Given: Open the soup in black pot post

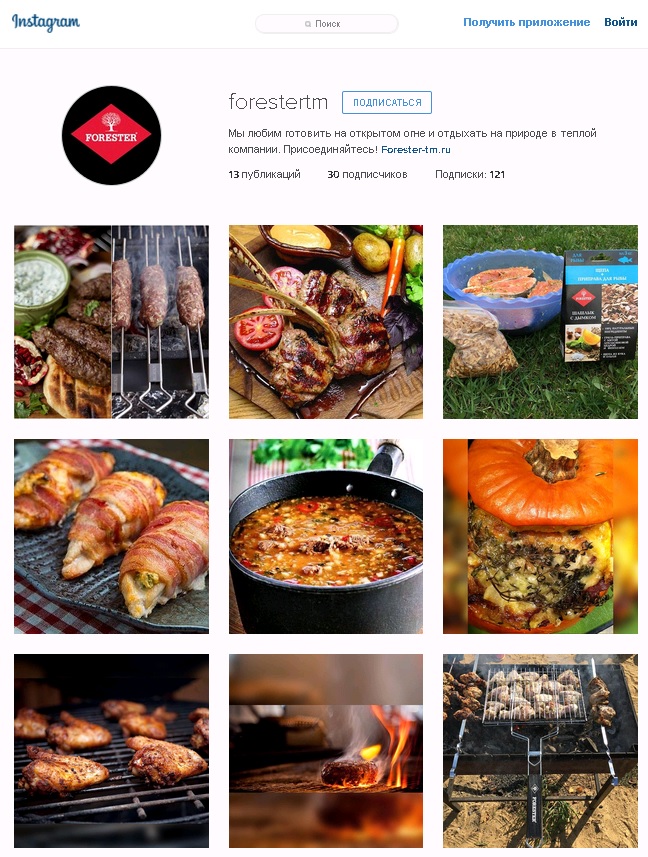Looking at the screenshot, I should [x=326, y=536].
